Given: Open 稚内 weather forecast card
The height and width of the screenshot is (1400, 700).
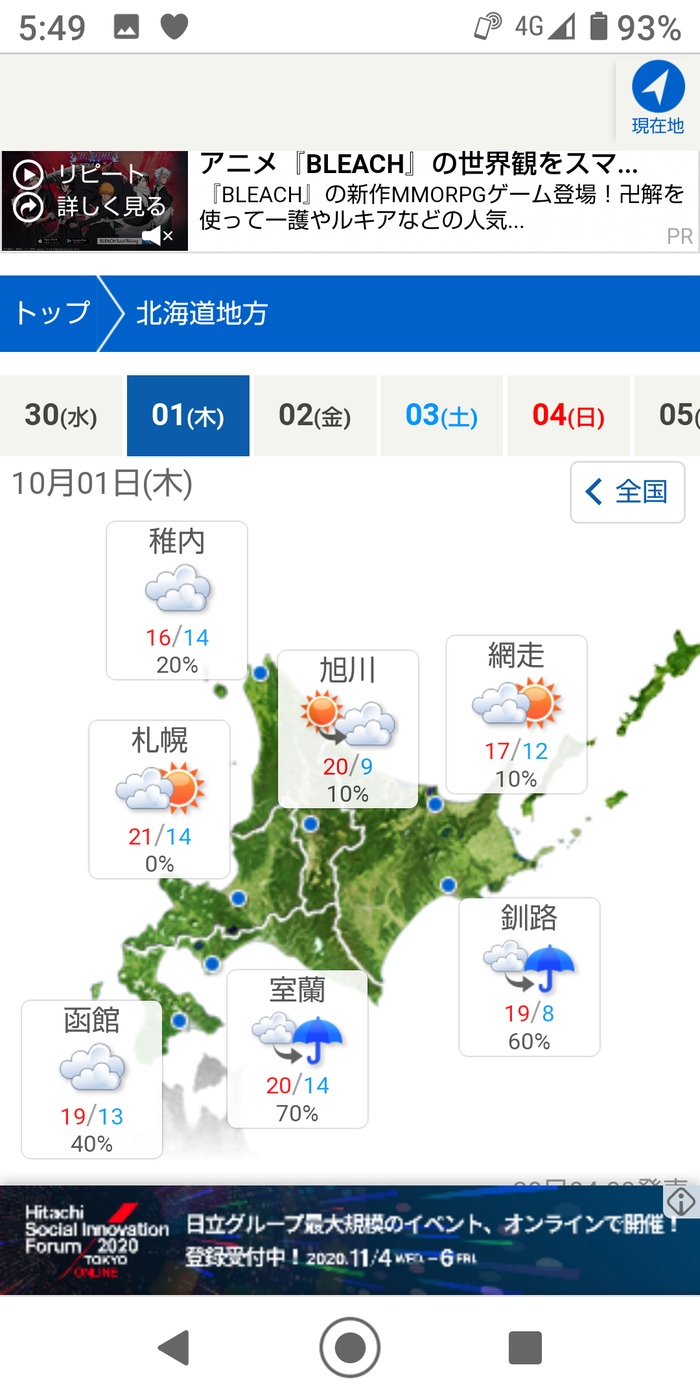Looking at the screenshot, I should click(x=177, y=600).
